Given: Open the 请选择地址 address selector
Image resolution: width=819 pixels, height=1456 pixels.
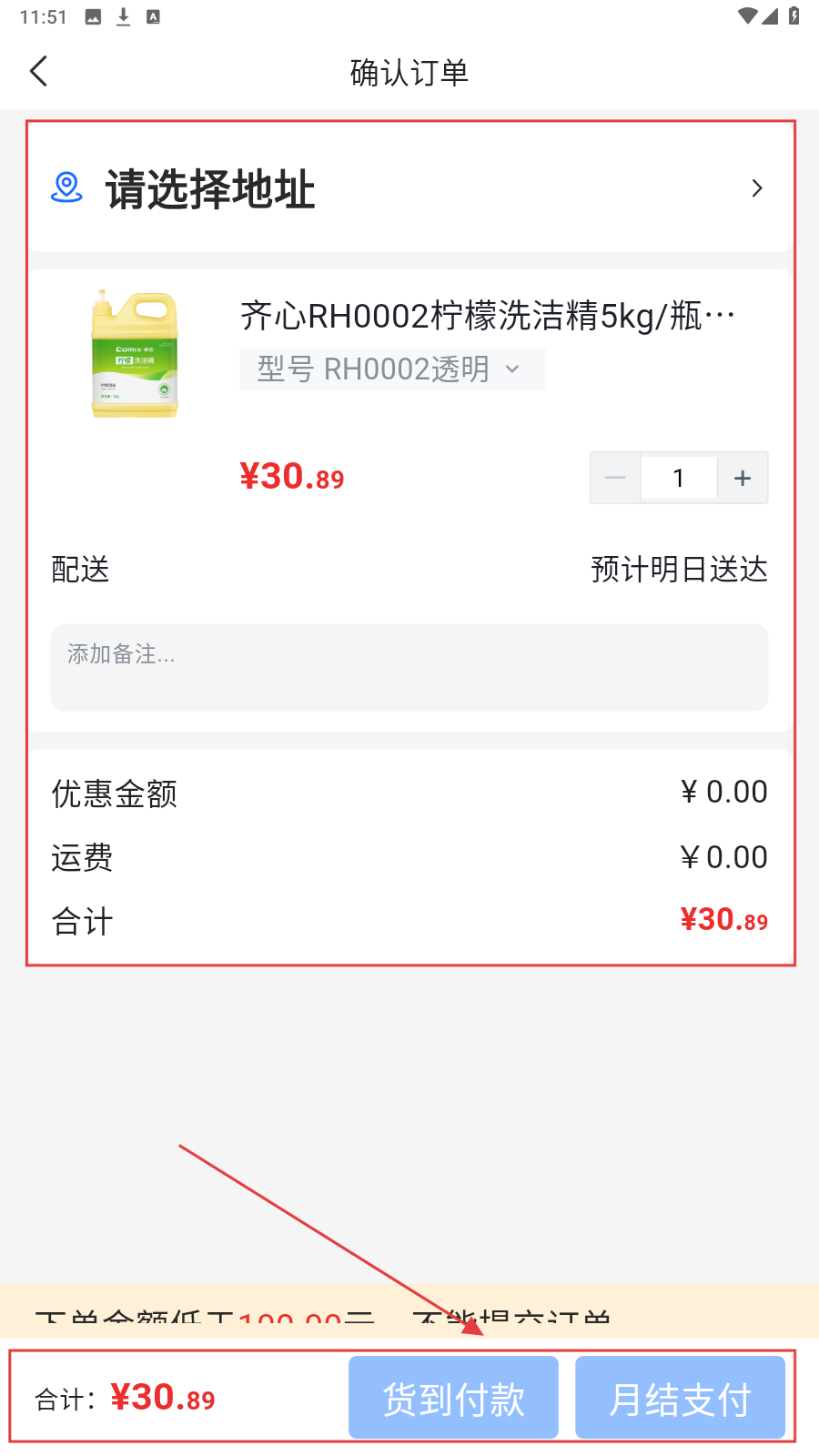Looking at the screenshot, I should (409, 188).
